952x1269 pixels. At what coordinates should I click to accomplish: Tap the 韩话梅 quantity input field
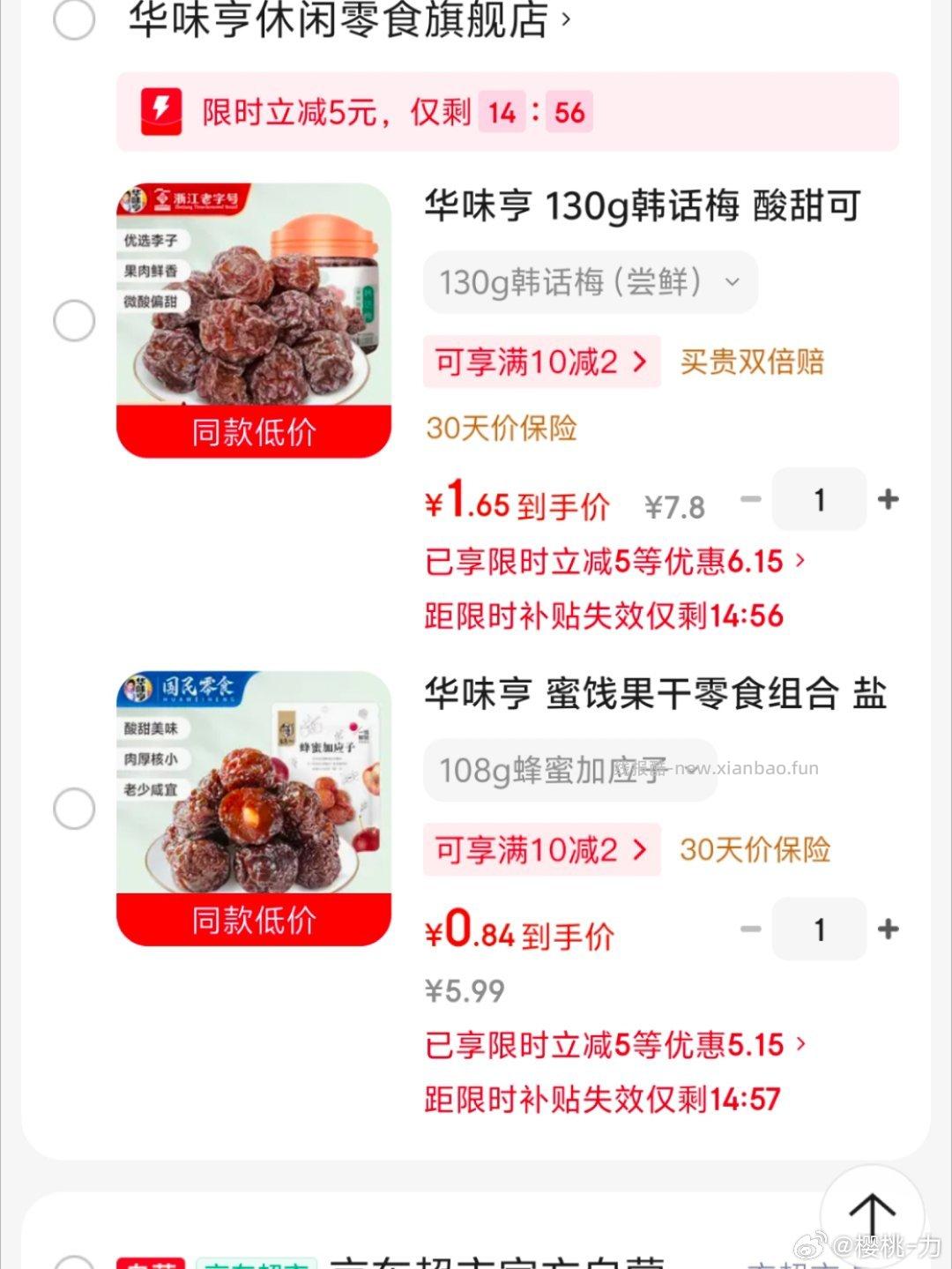pos(819,499)
